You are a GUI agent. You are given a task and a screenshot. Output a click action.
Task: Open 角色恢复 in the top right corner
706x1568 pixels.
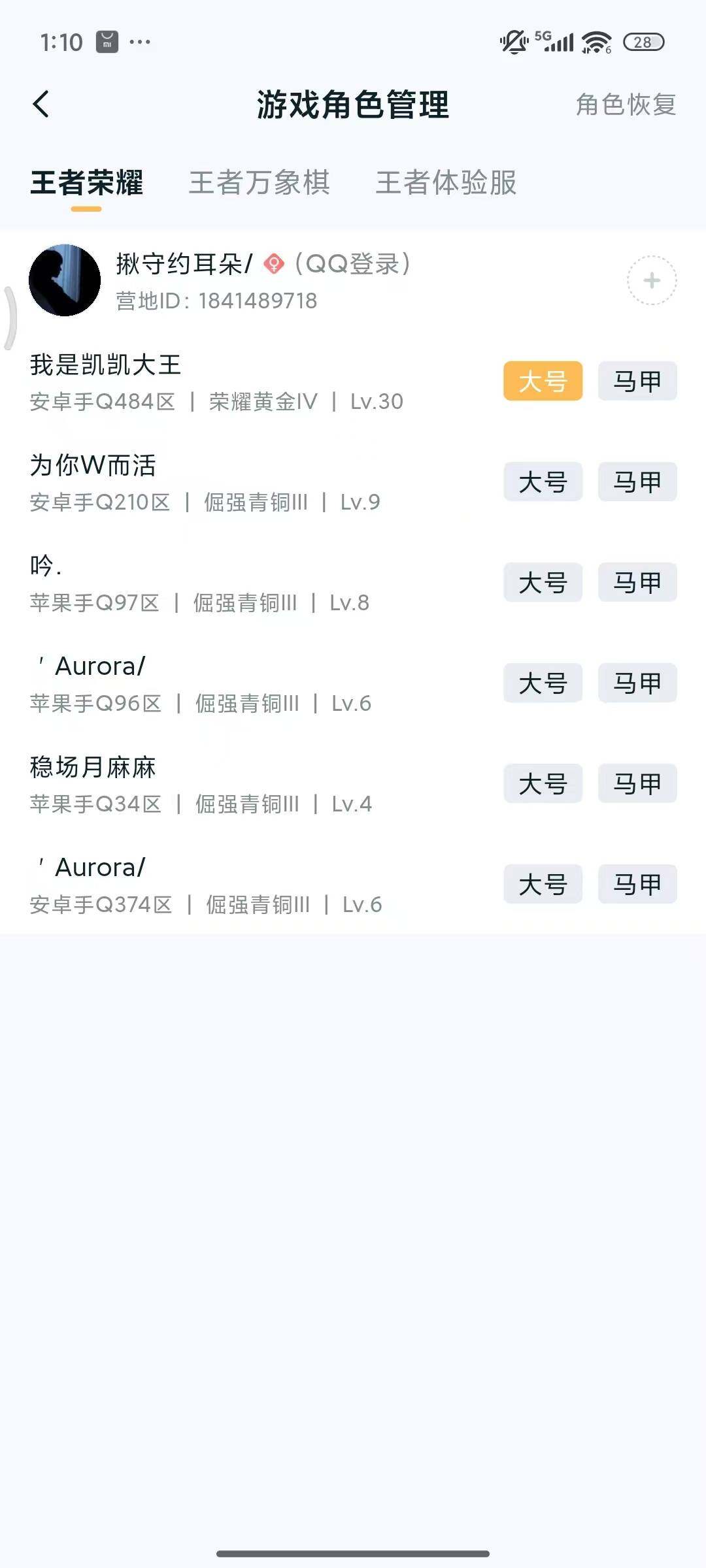click(x=626, y=105)
